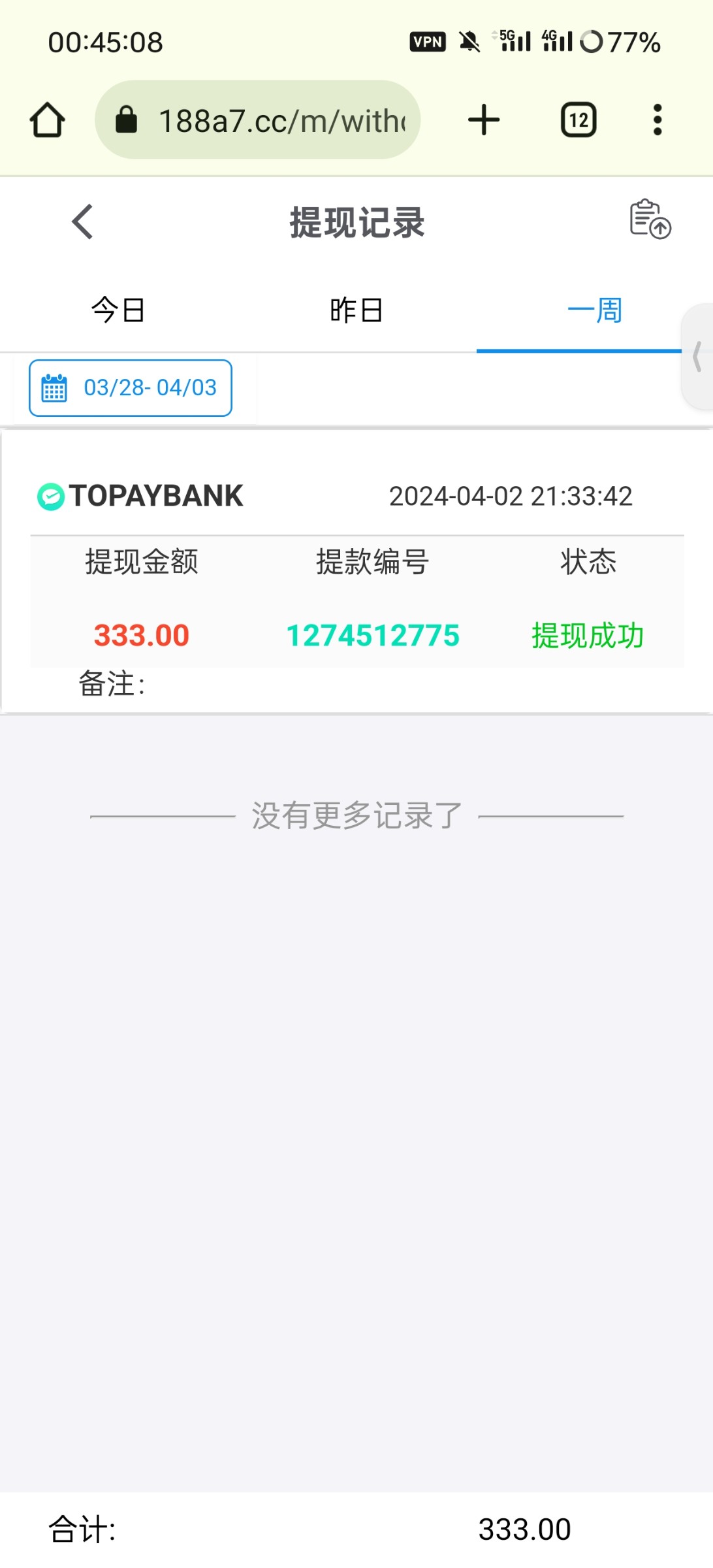The image size is (713, 1568).
Task: Switch to the 今日 tab
Action: click(118, 310)
